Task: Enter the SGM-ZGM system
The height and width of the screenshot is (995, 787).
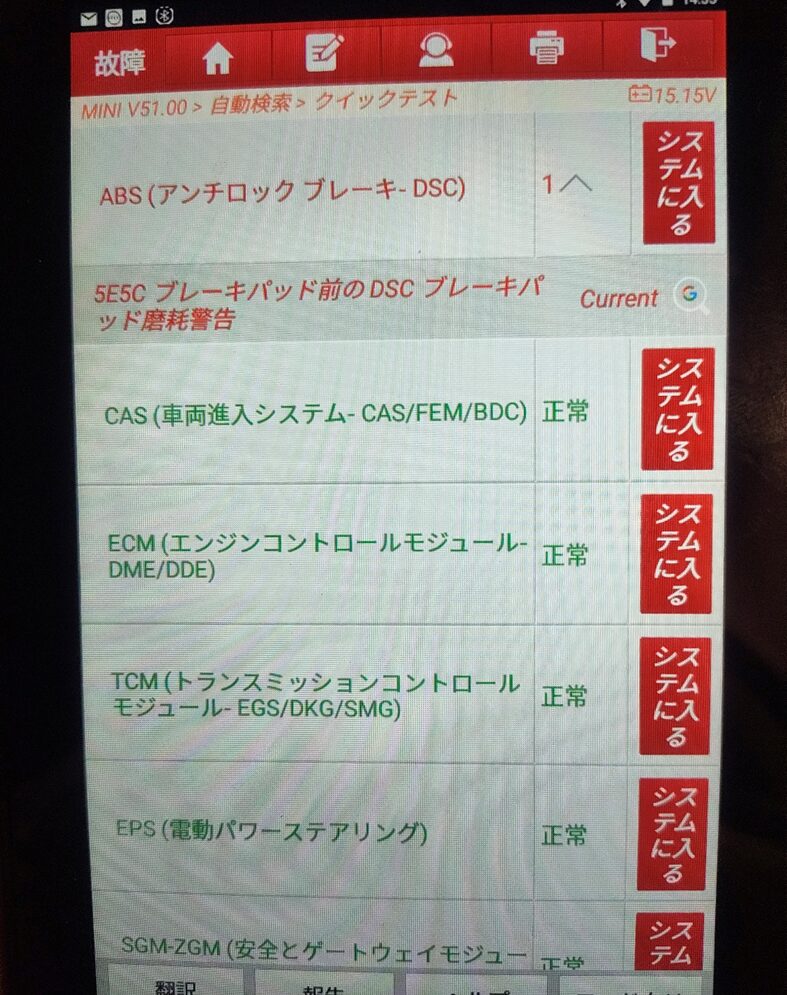Action: point(669,940)
